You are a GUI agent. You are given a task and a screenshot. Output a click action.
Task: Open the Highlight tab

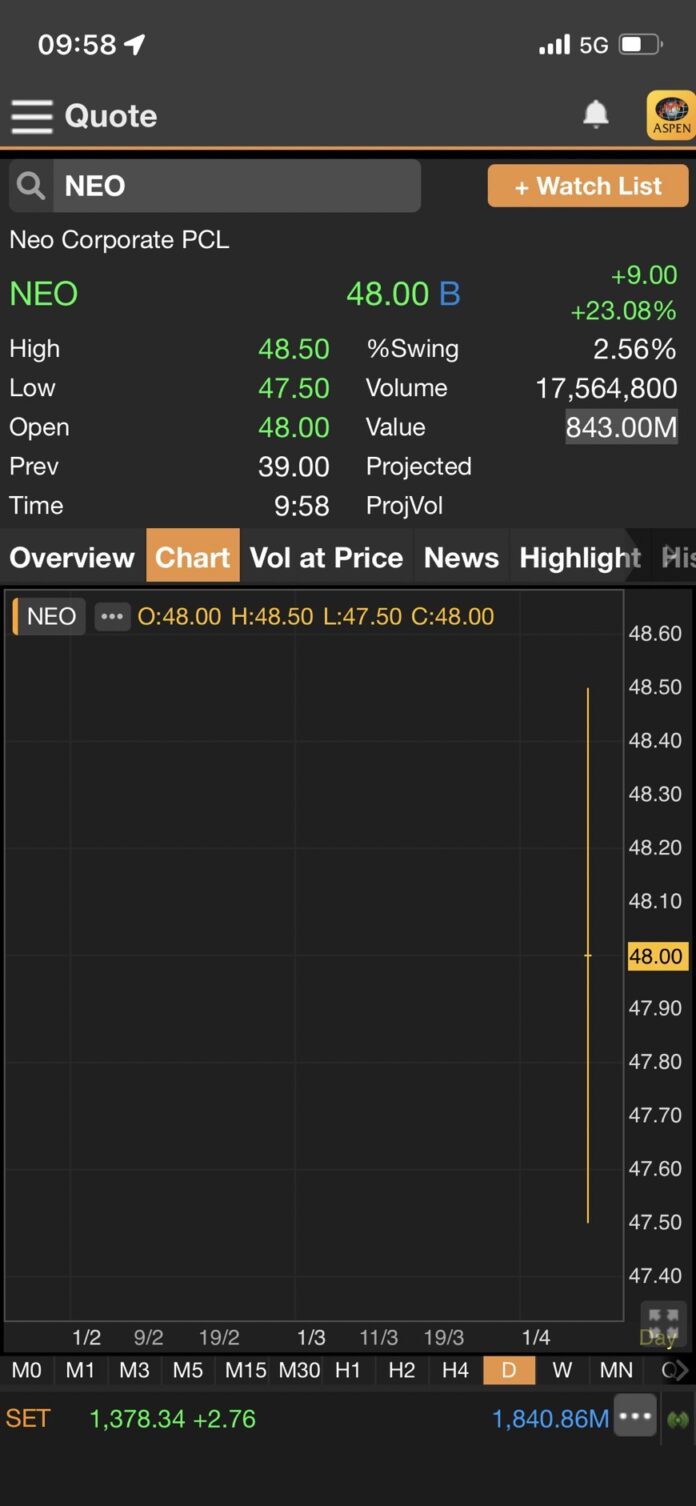click(580, 557)
